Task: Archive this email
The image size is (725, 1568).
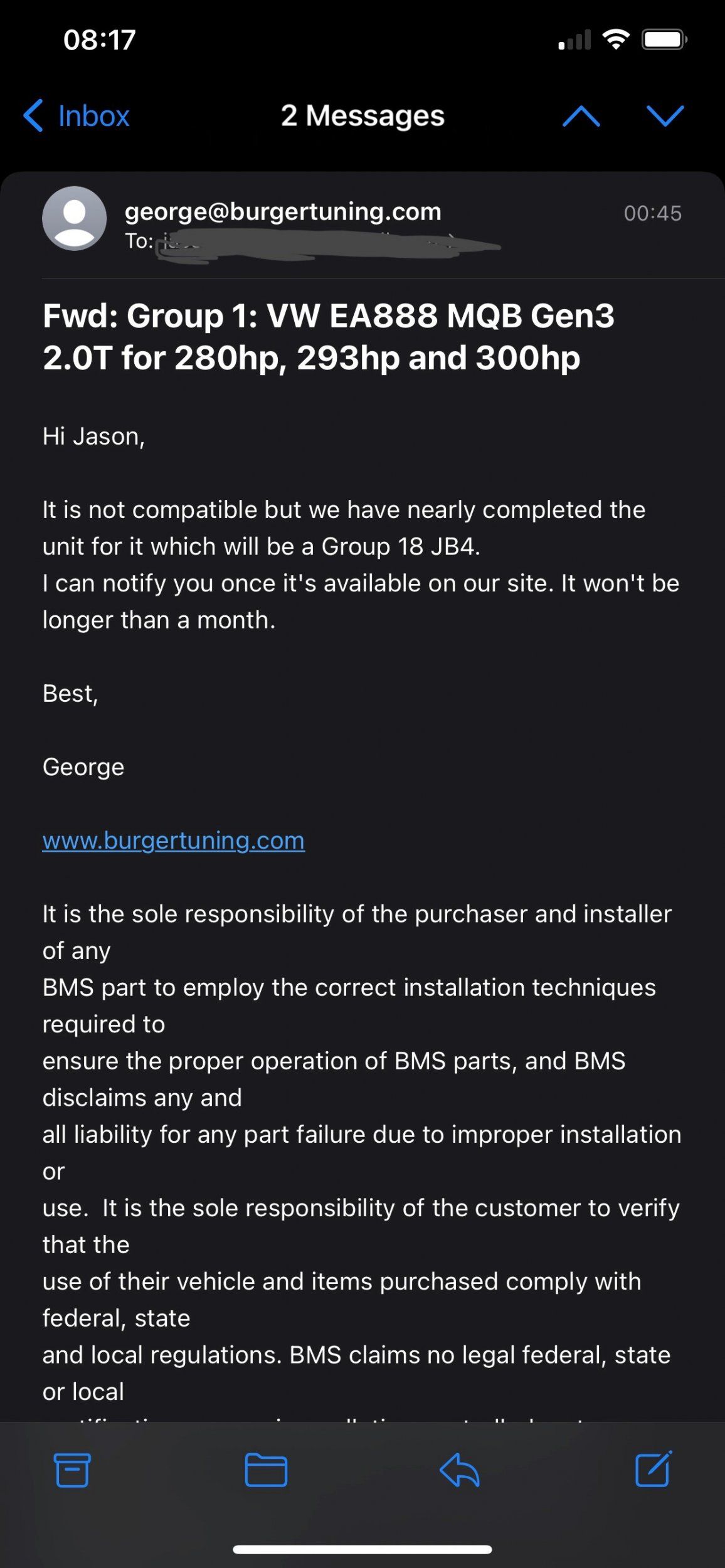Action: (x=72, y=1470)
